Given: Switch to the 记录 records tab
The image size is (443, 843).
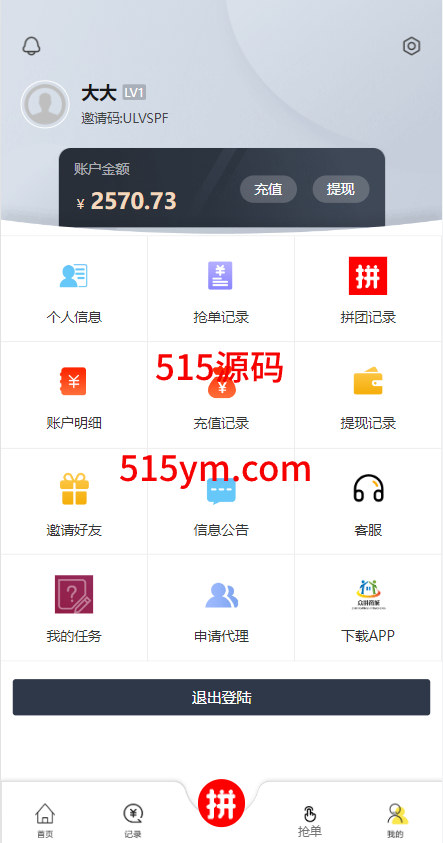Looking at the screenshot, I should pos(133,820).
